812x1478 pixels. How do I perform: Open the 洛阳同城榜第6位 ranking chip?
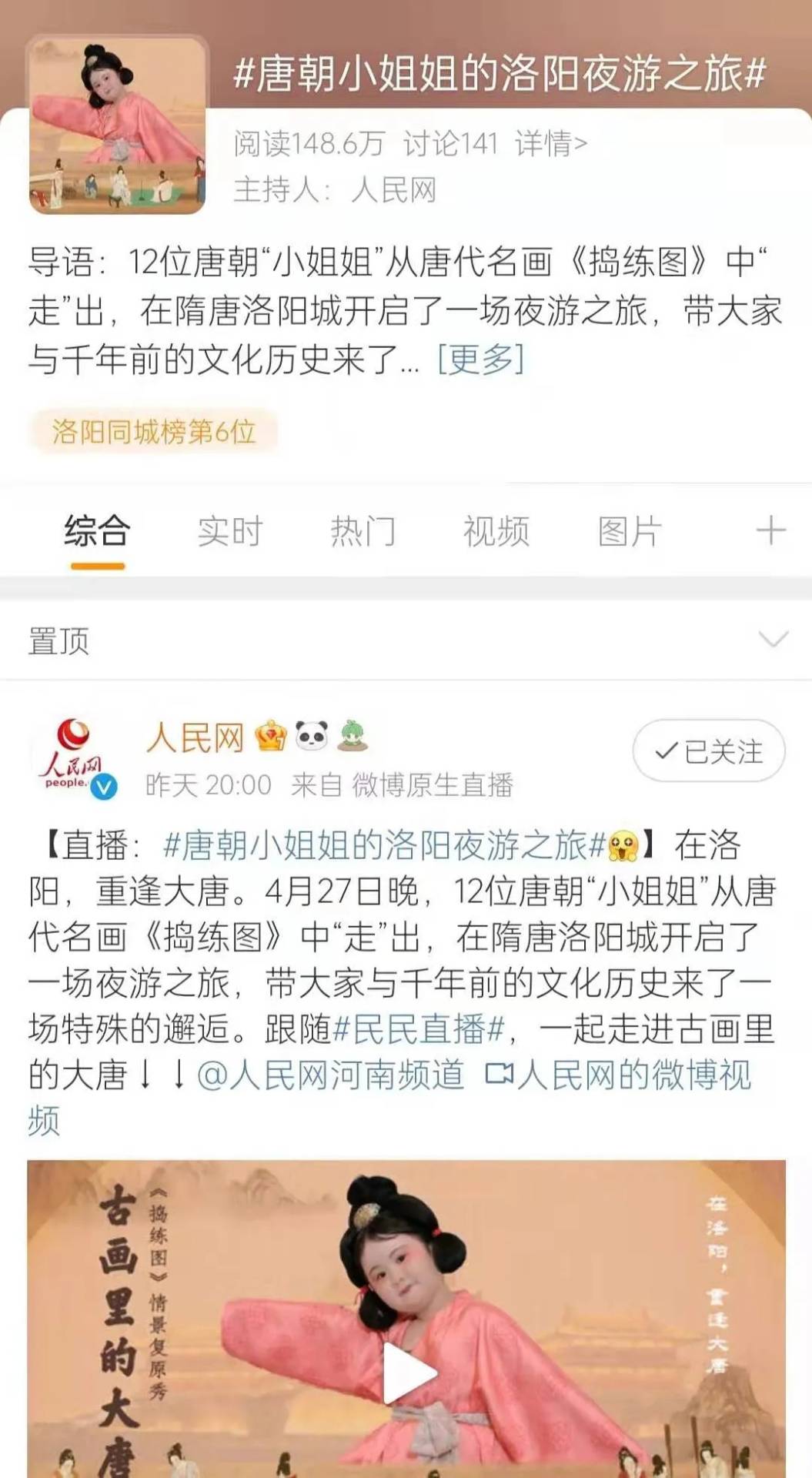coord(153,431)
